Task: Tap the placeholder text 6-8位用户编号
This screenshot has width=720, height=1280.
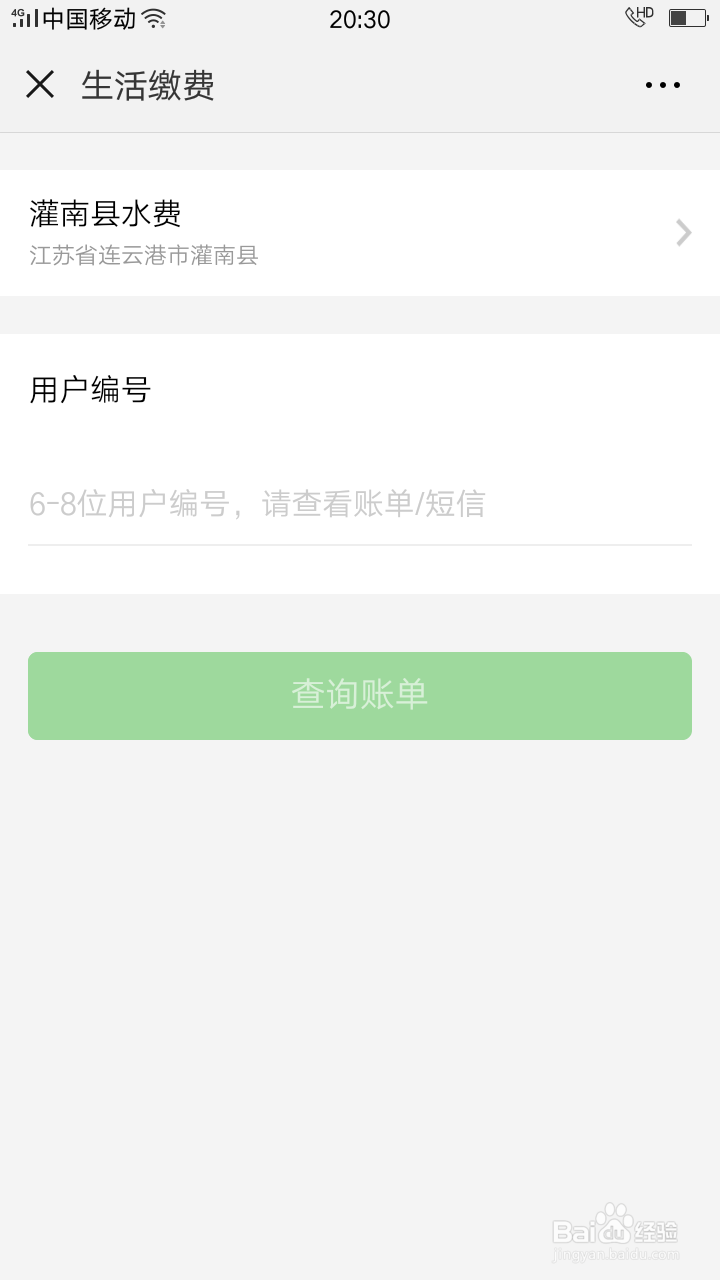Action: coord(258,505)
